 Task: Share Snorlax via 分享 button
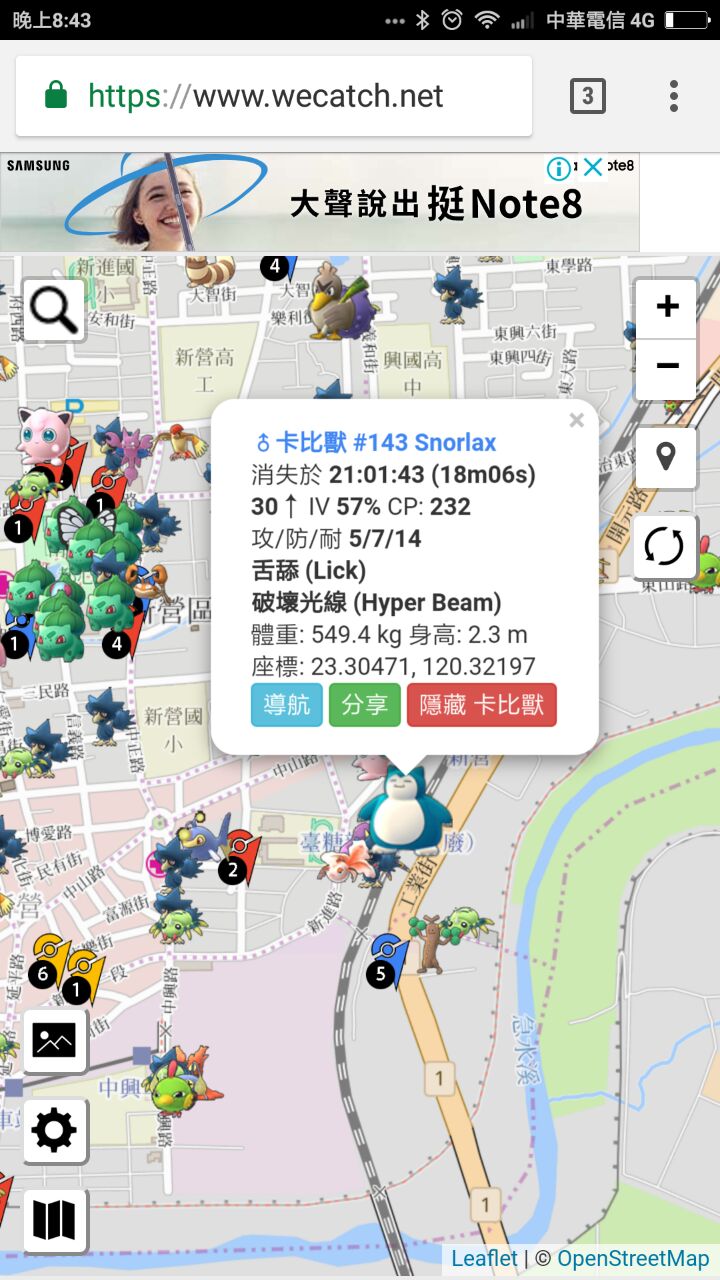[364, 704]
